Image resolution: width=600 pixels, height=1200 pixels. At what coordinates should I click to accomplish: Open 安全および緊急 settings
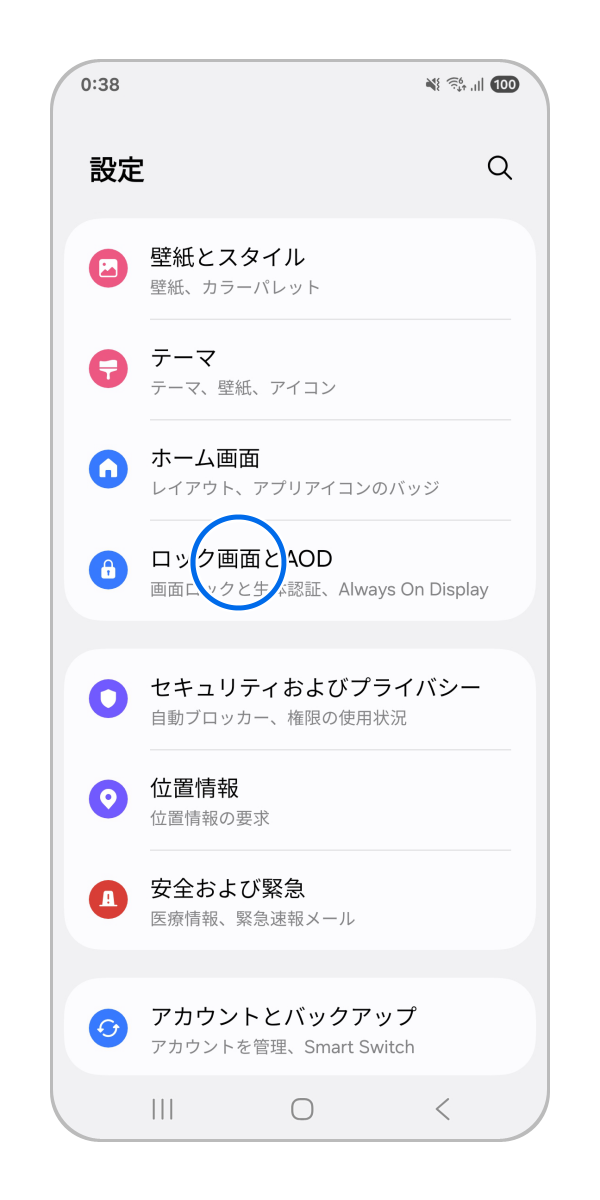[x=300, y=900]
